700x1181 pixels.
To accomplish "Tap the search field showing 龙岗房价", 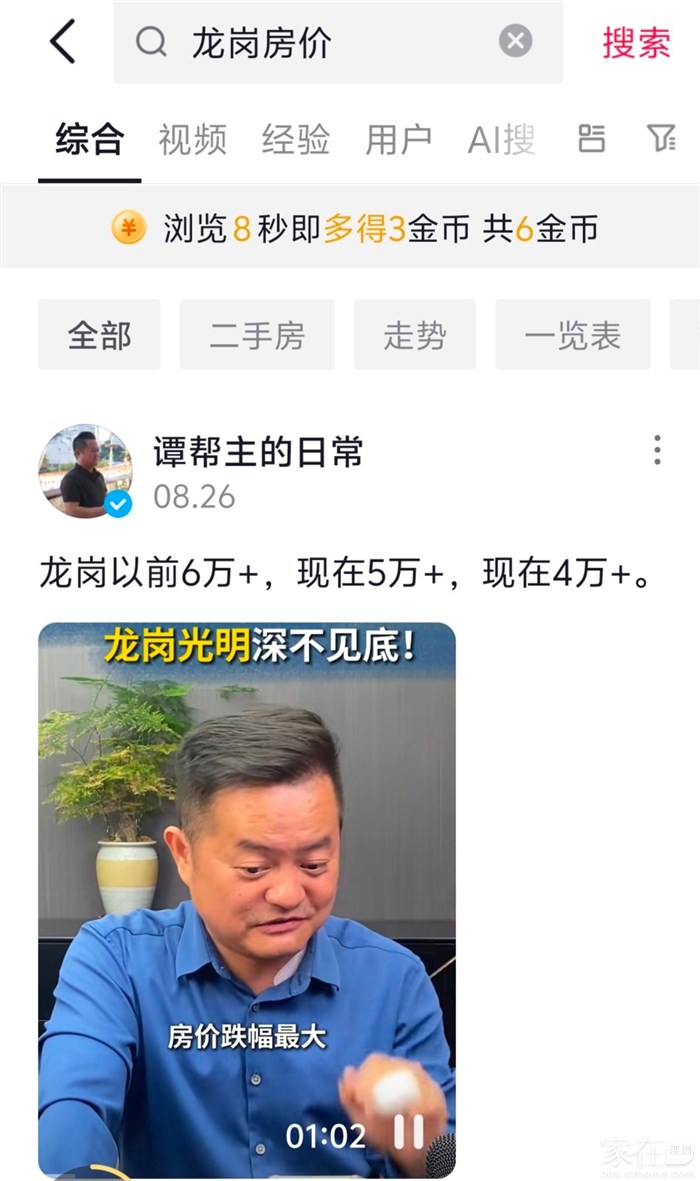I will pos(320,42).
